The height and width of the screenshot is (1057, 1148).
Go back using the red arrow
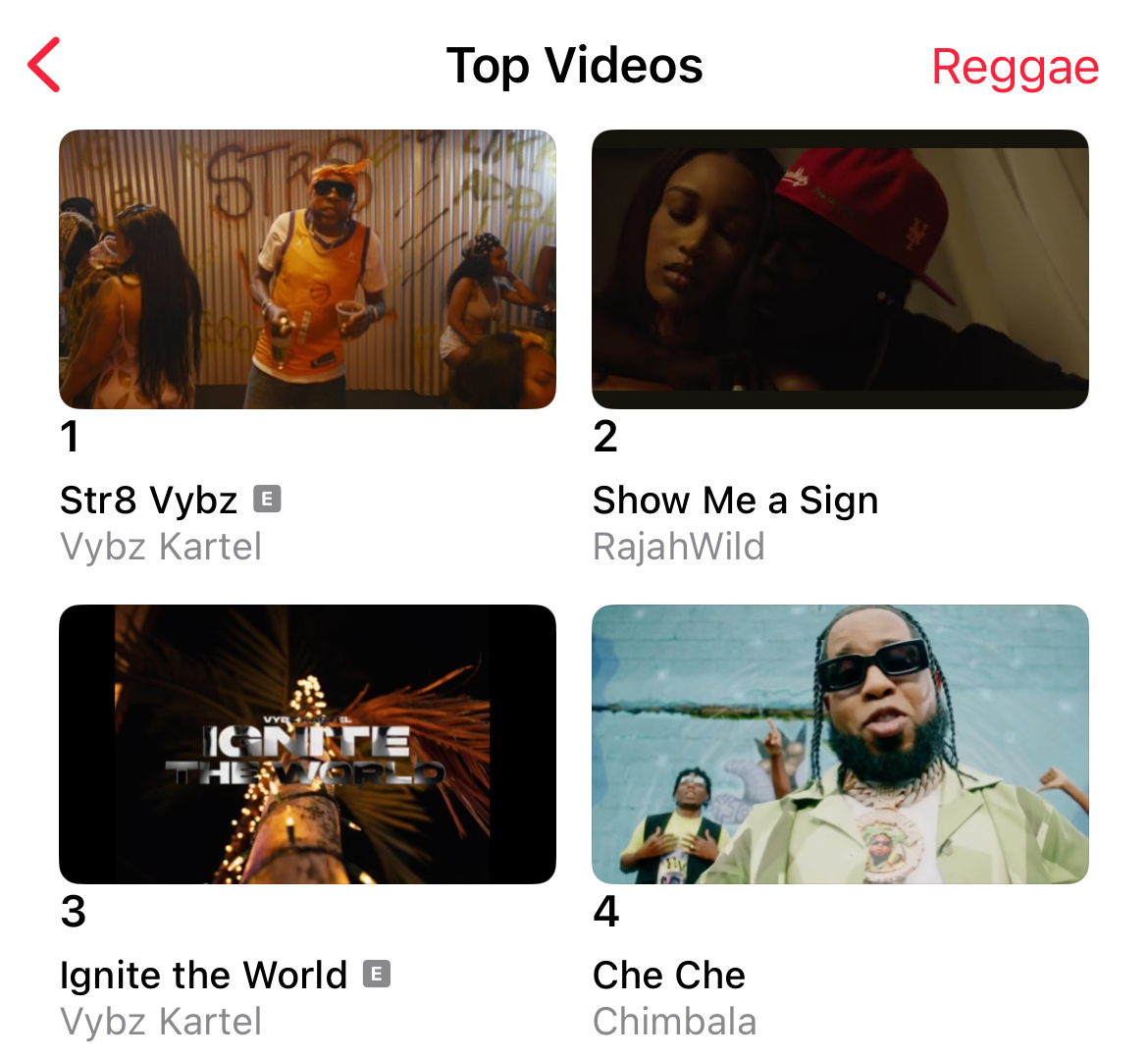click(44, 66)
